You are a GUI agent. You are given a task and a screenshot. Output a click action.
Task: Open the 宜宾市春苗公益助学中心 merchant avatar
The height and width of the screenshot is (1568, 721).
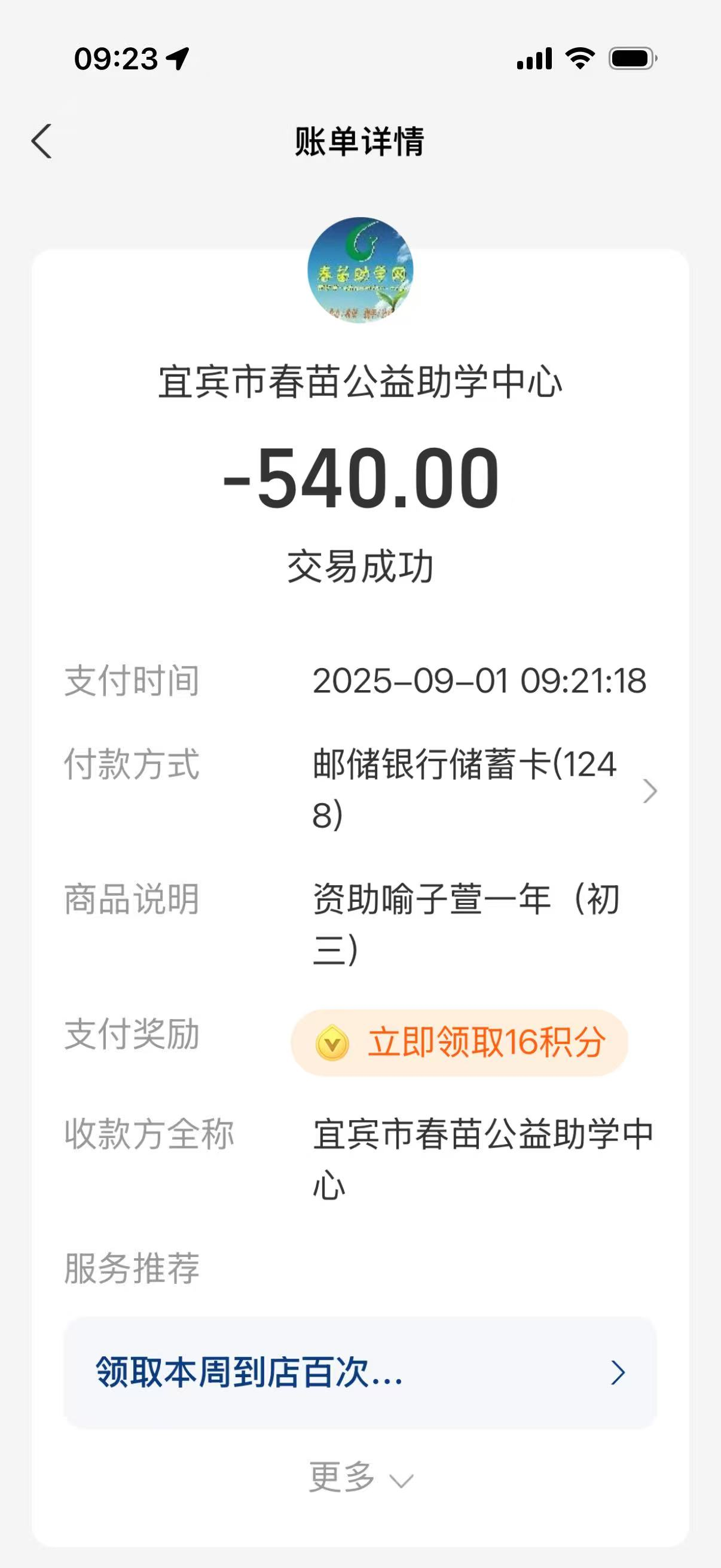360,270
